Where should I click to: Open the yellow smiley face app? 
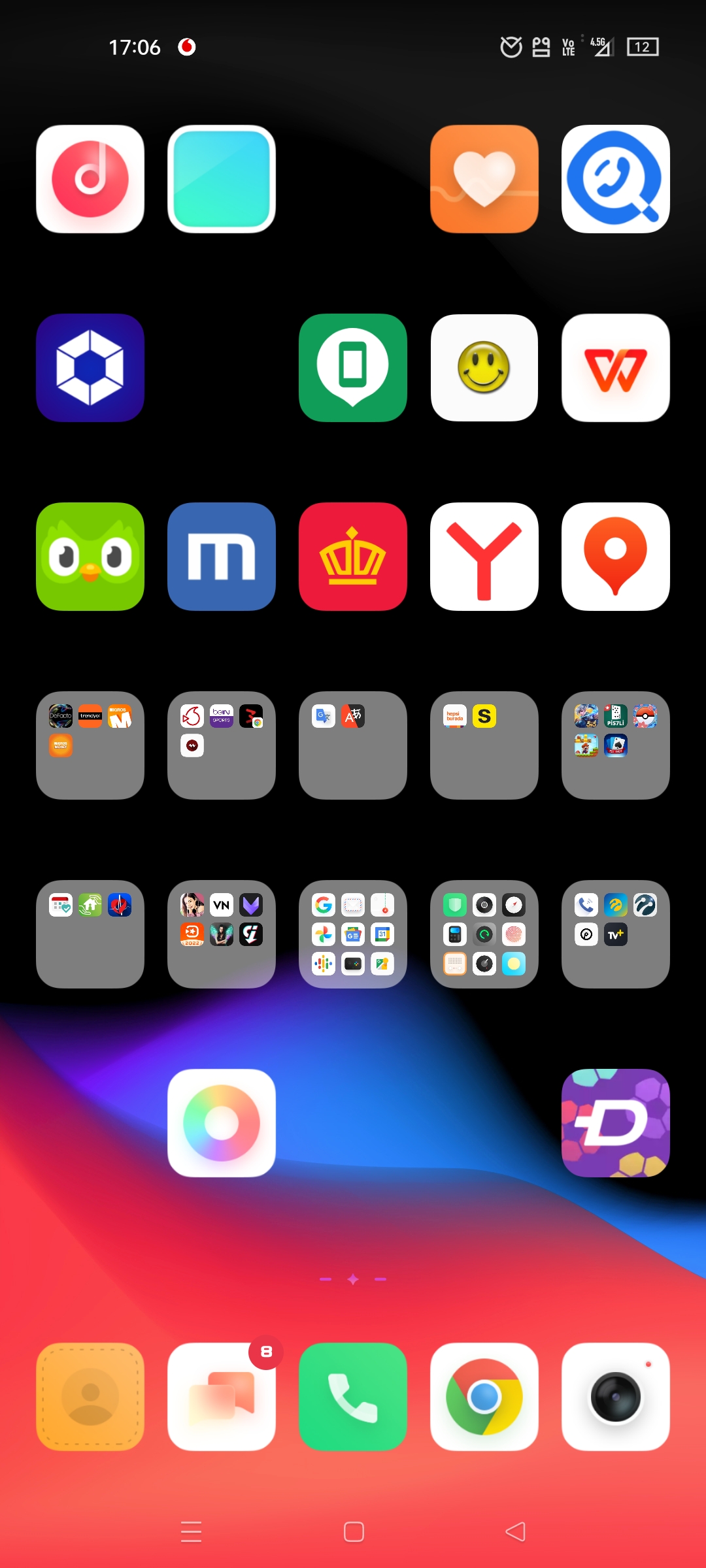pyautogui.click(x=484, y=368)
